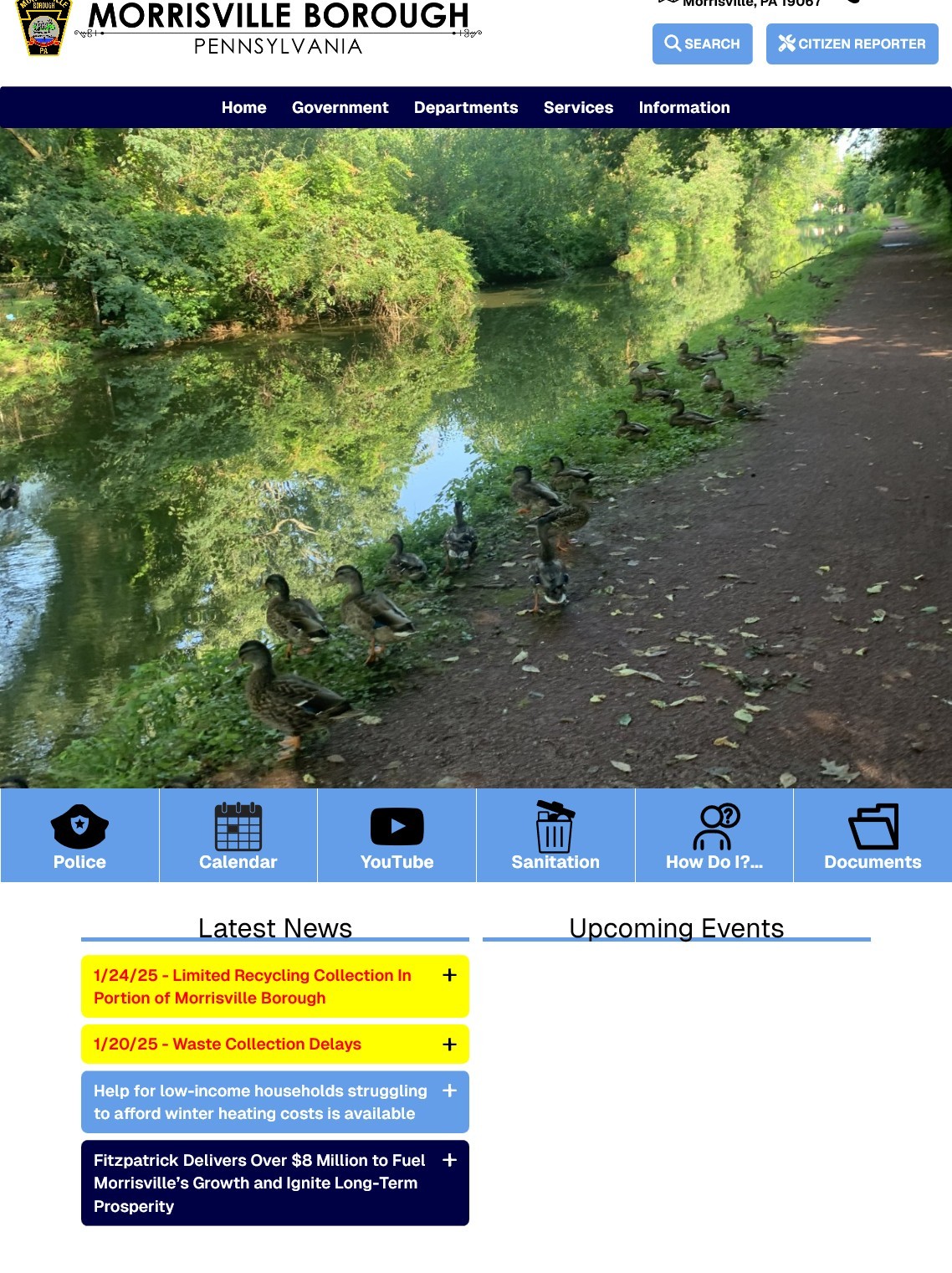Image resolution: width=952 pixels, height=1273 pixels.
Task: Open the Departments menu
Action: tap(466, 107)
